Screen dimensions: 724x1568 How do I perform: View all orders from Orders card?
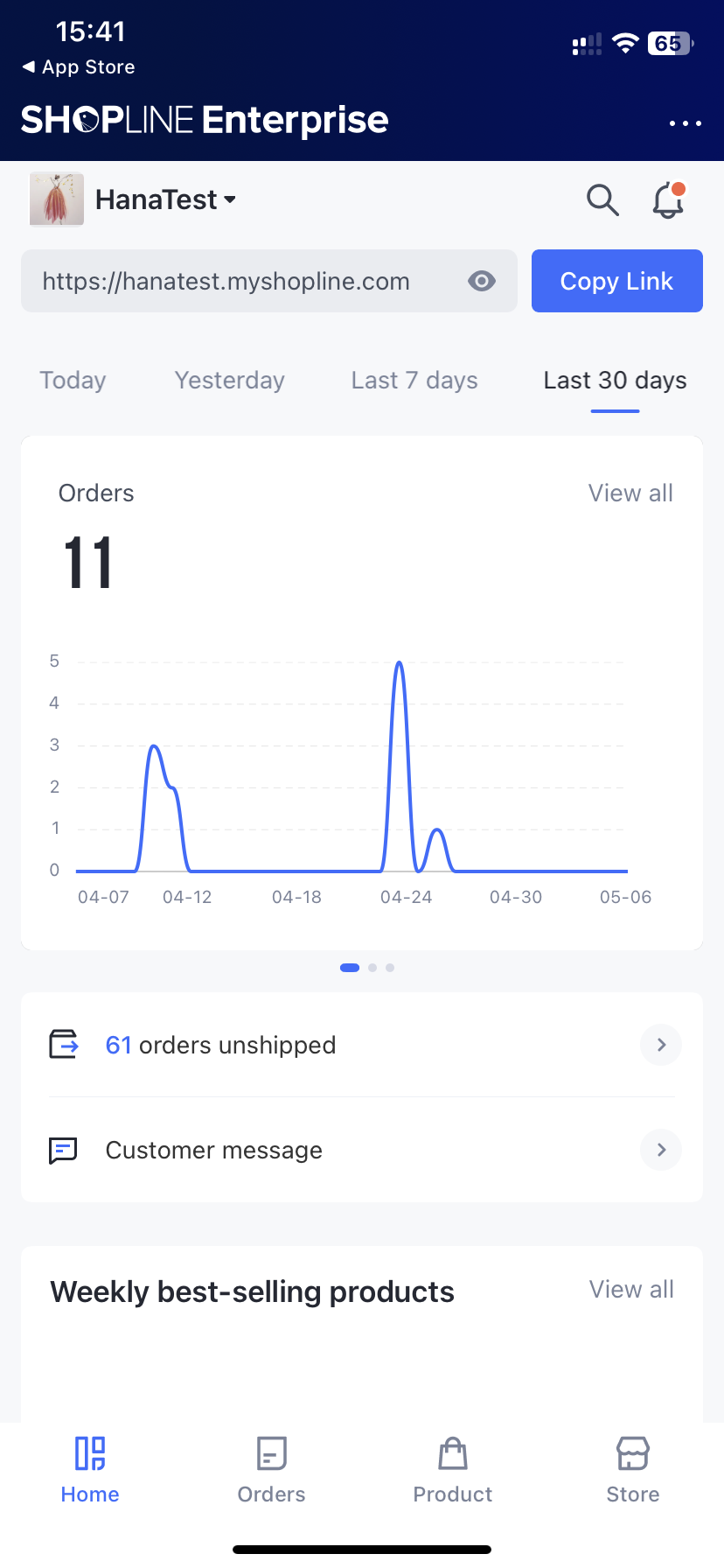(x=630, y=493)
